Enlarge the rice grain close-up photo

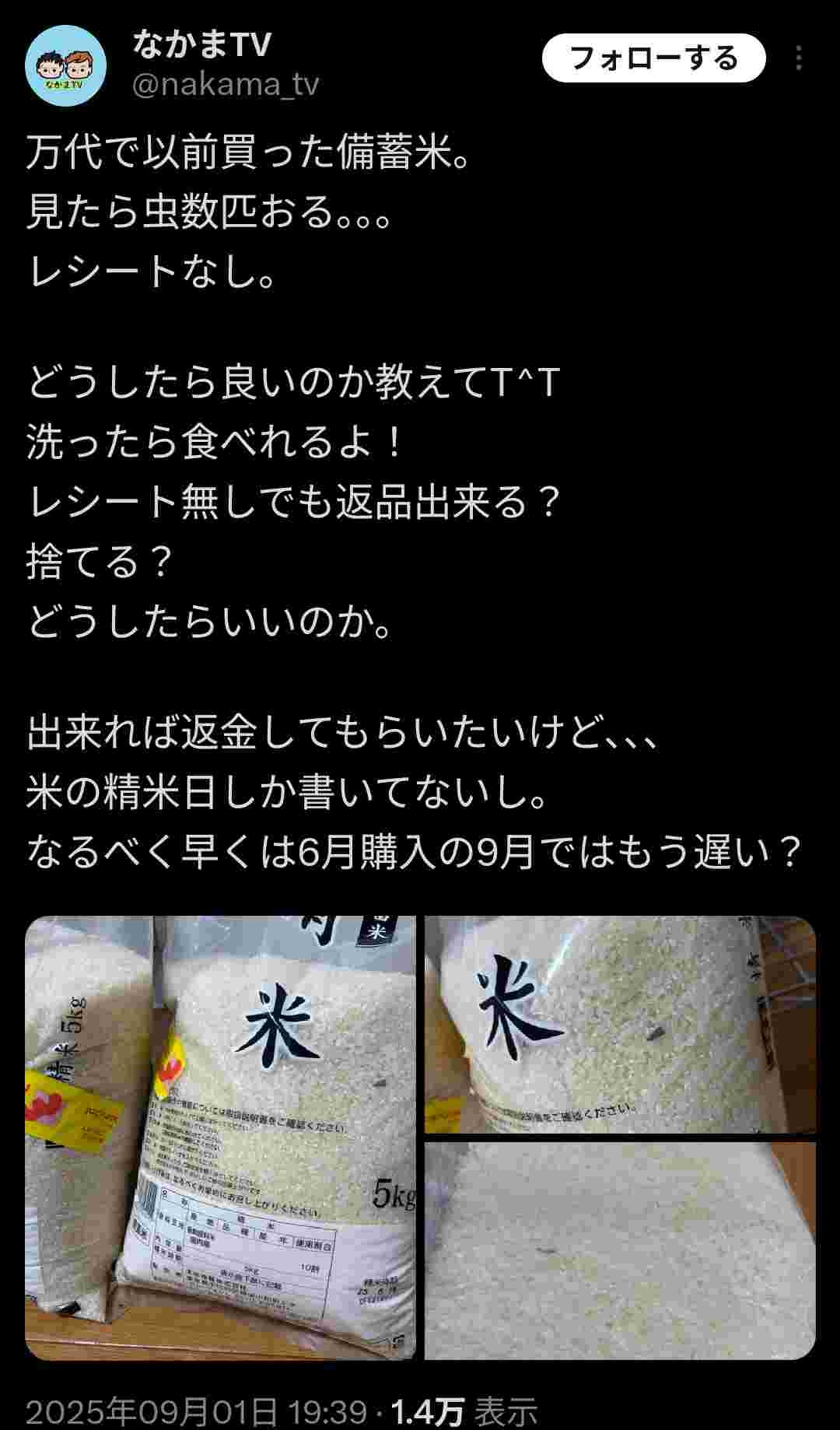point(620,1251)
